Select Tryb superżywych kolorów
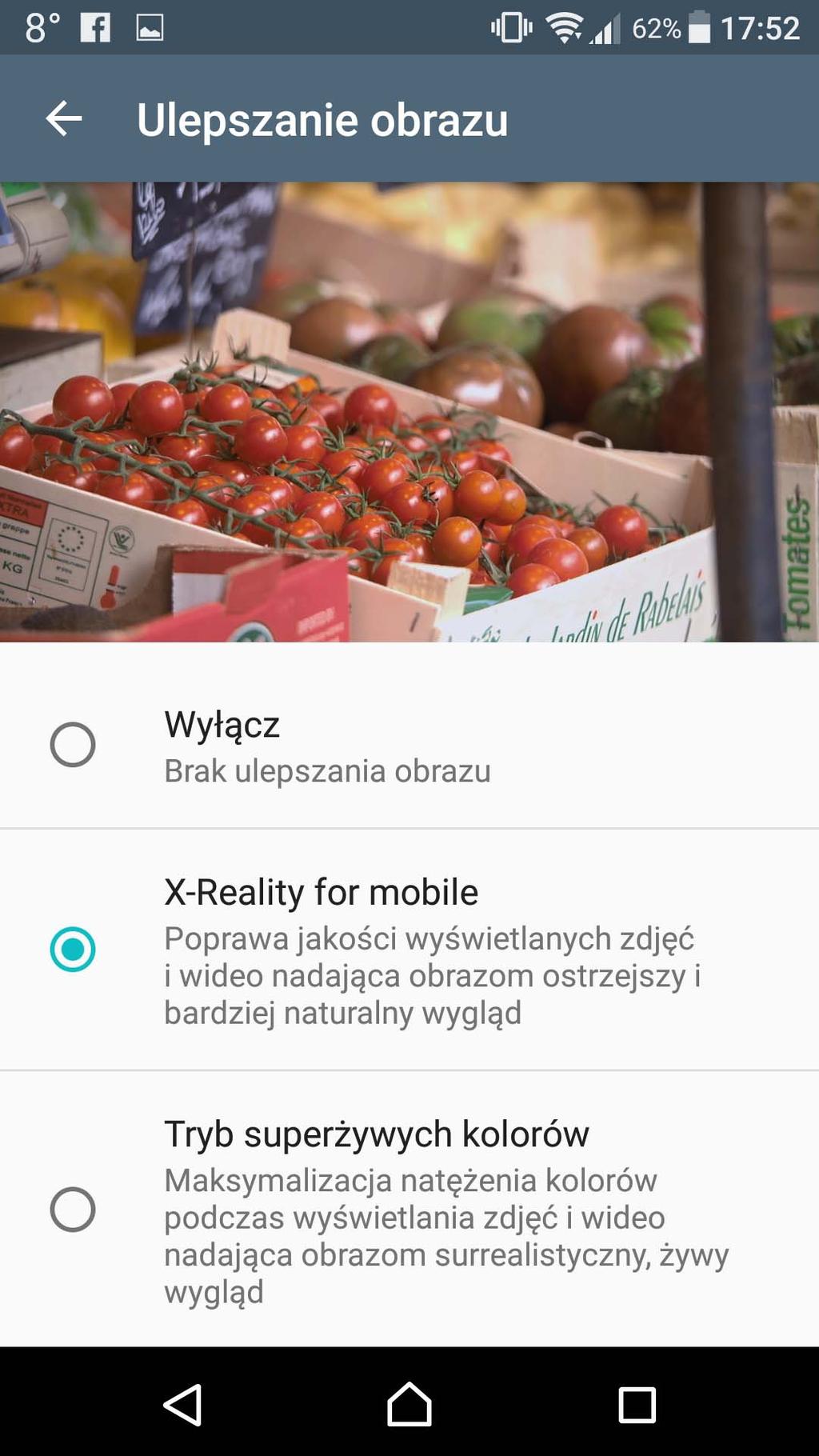The width and height of the screenshot is (819, 1456). click(73, 1209)
